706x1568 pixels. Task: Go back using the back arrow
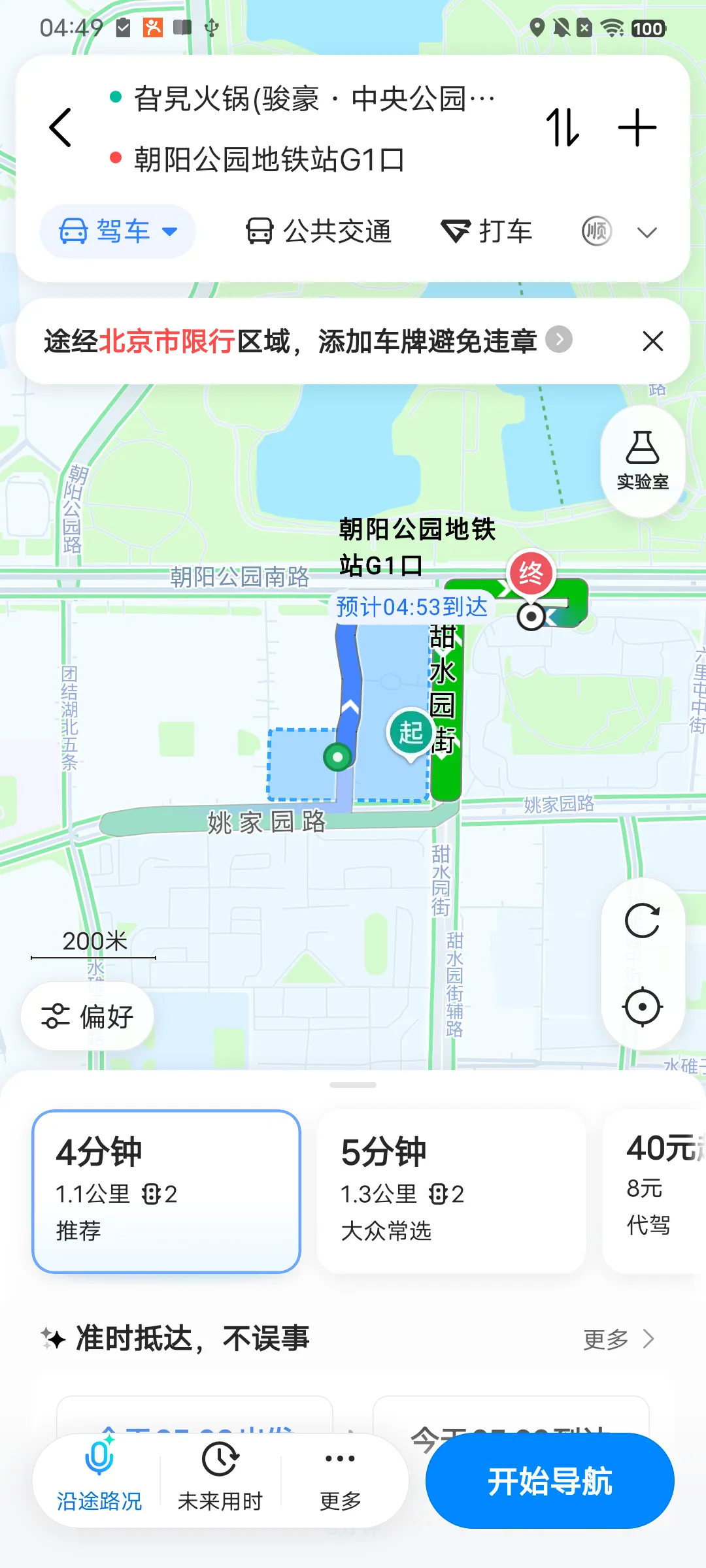pyautogui.click(x=60, y=127)
